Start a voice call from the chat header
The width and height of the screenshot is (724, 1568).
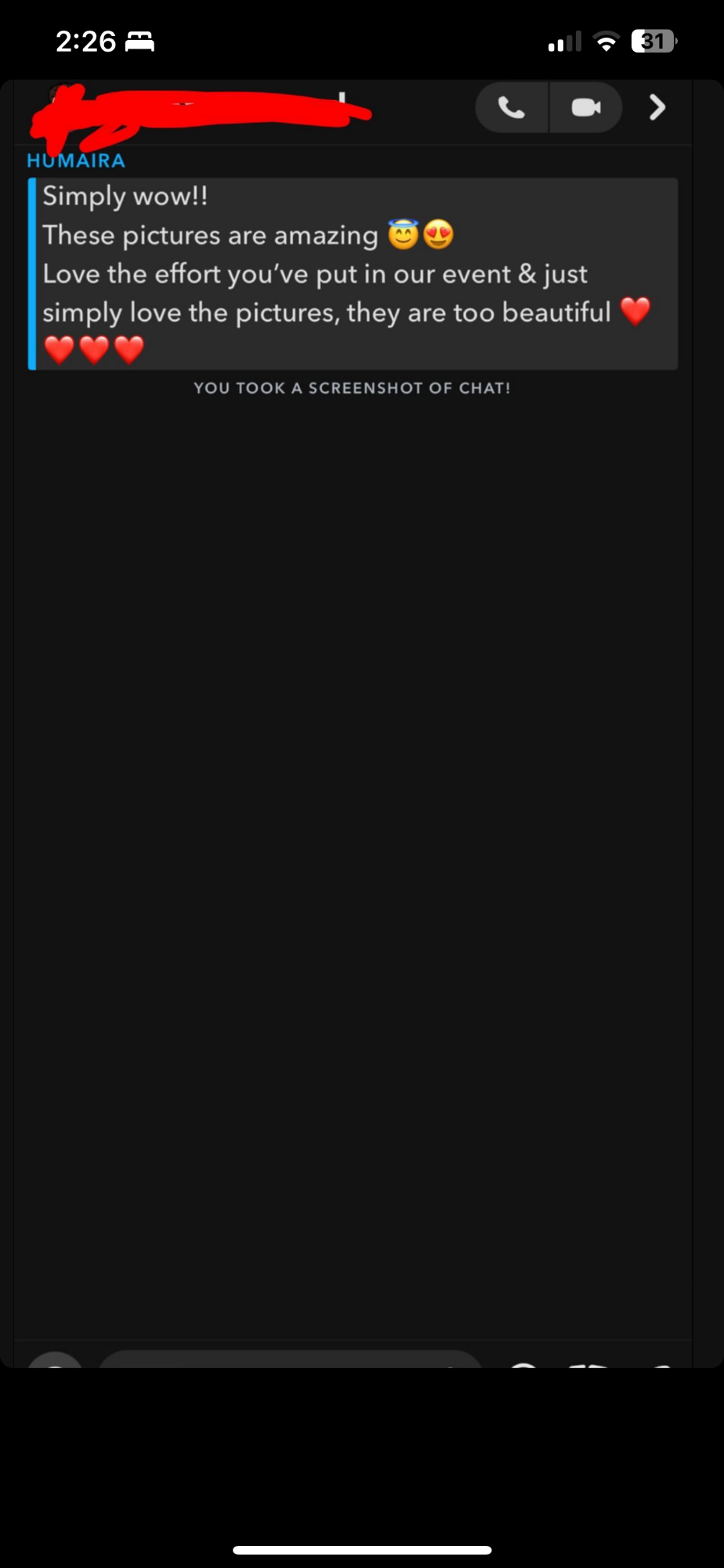(512, 107)
